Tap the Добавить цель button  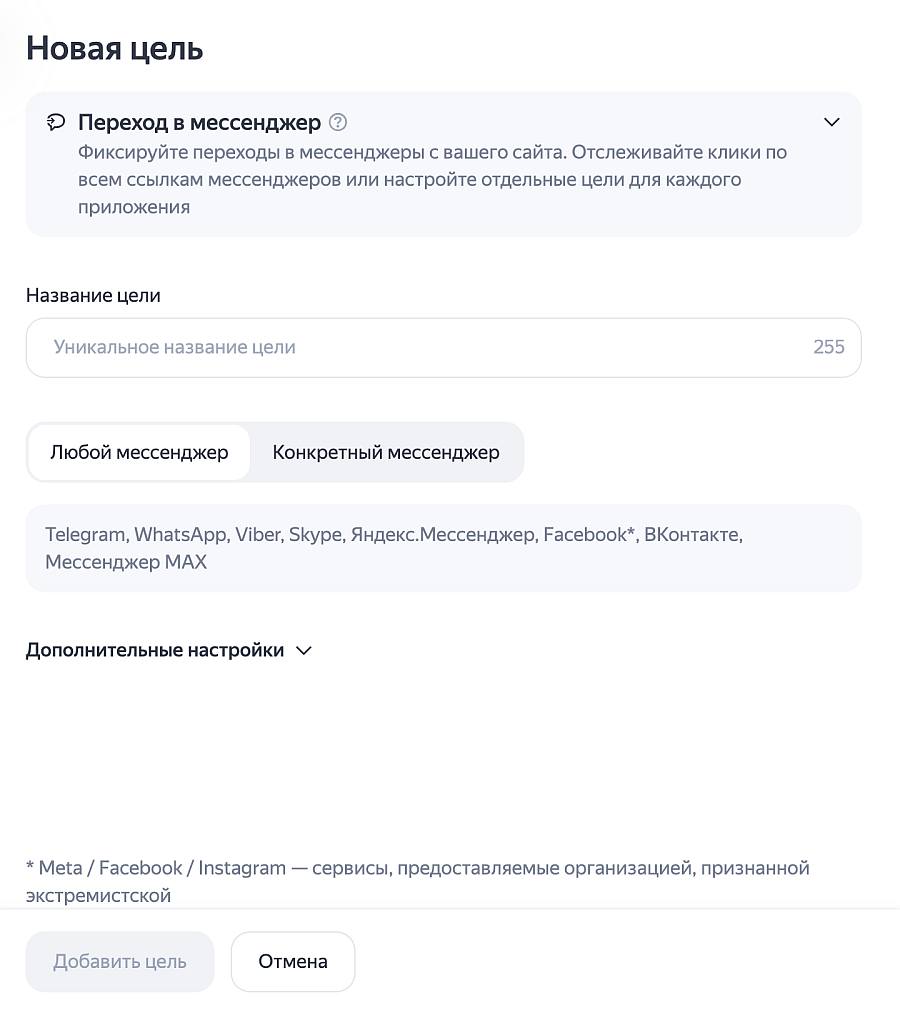pos(120,961)
